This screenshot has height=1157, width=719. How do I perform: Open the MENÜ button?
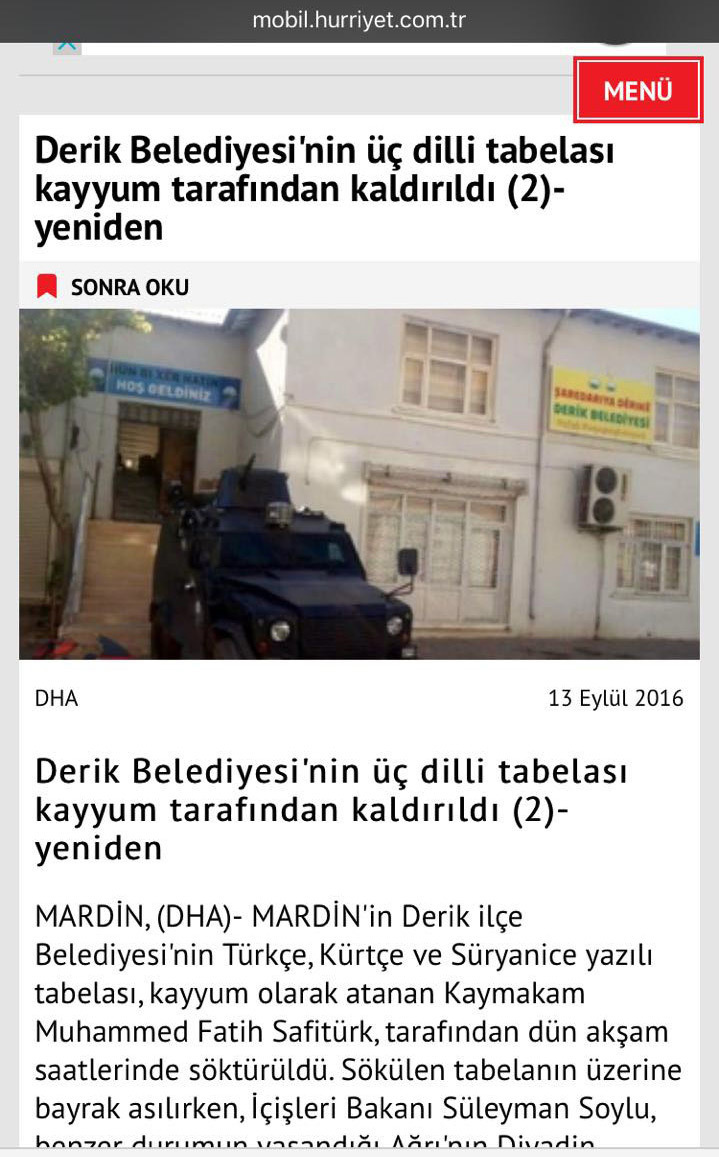[x=638, y=91]
